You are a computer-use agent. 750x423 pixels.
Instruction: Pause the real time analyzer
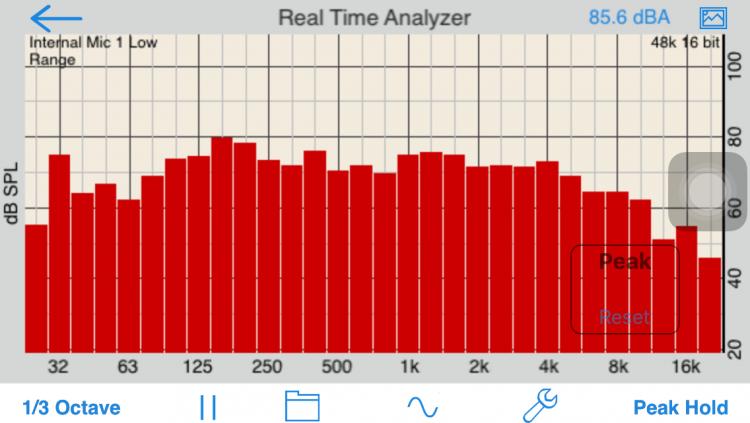(x=208, y=407)
